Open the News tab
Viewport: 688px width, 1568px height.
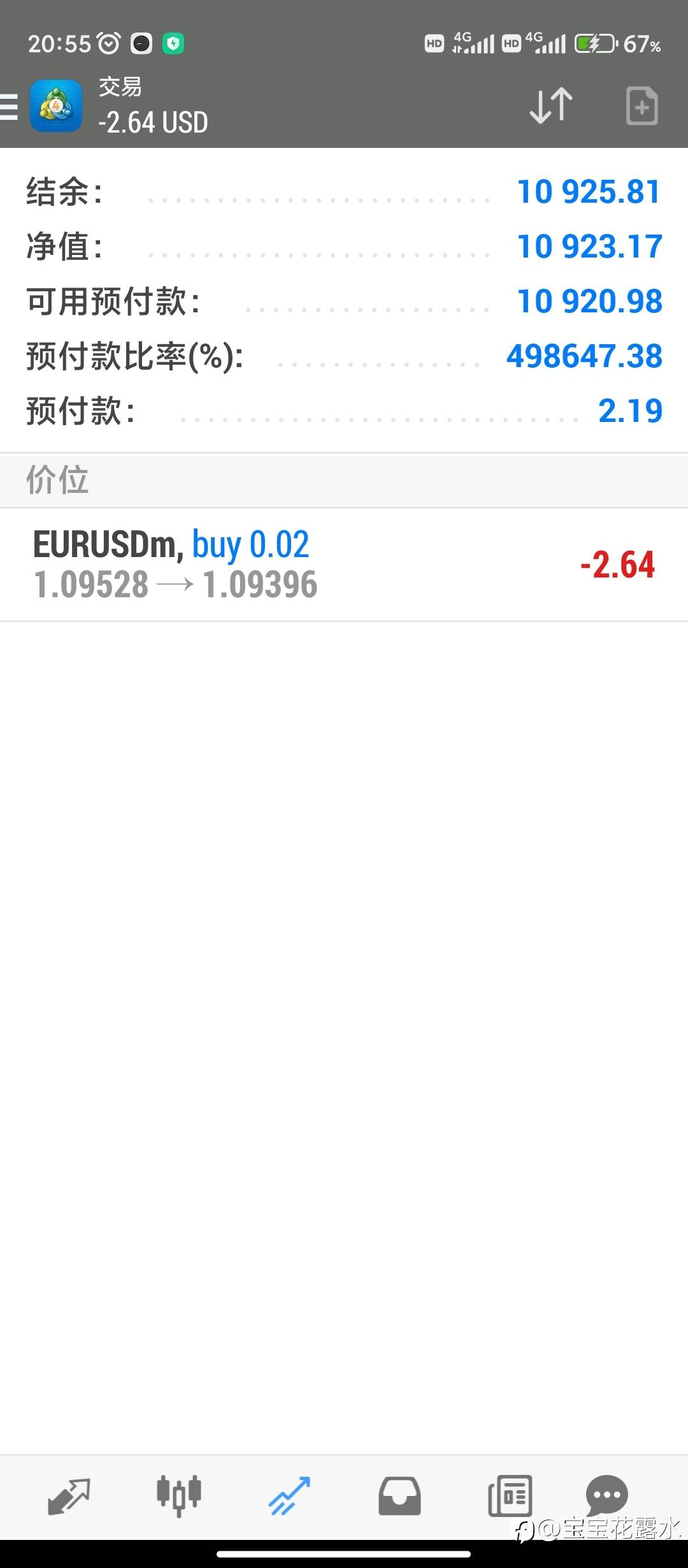(x=510, y=1496)
